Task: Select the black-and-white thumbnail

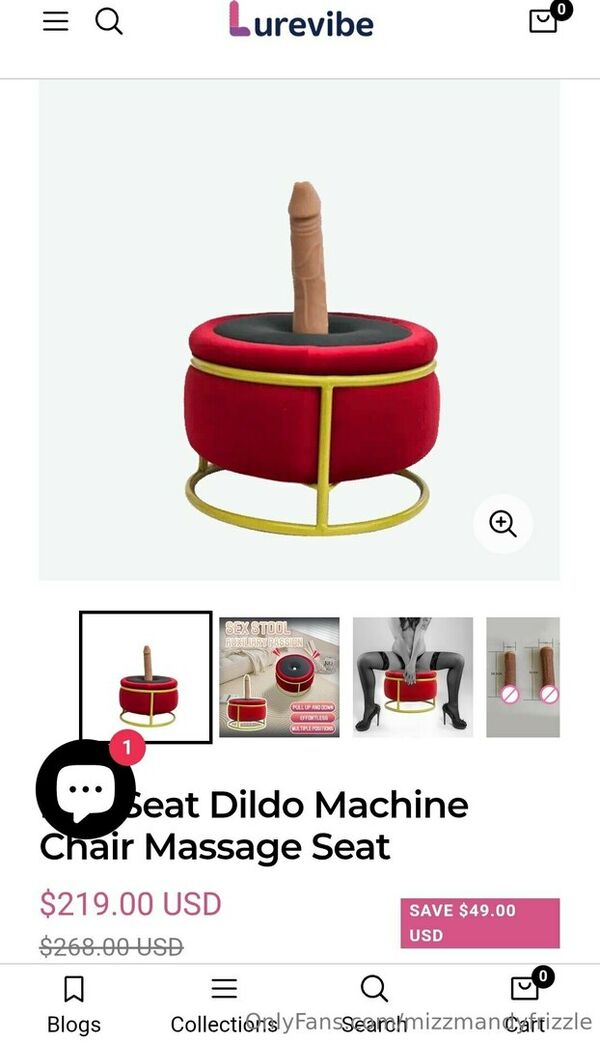Action: [x=412, y=677]
